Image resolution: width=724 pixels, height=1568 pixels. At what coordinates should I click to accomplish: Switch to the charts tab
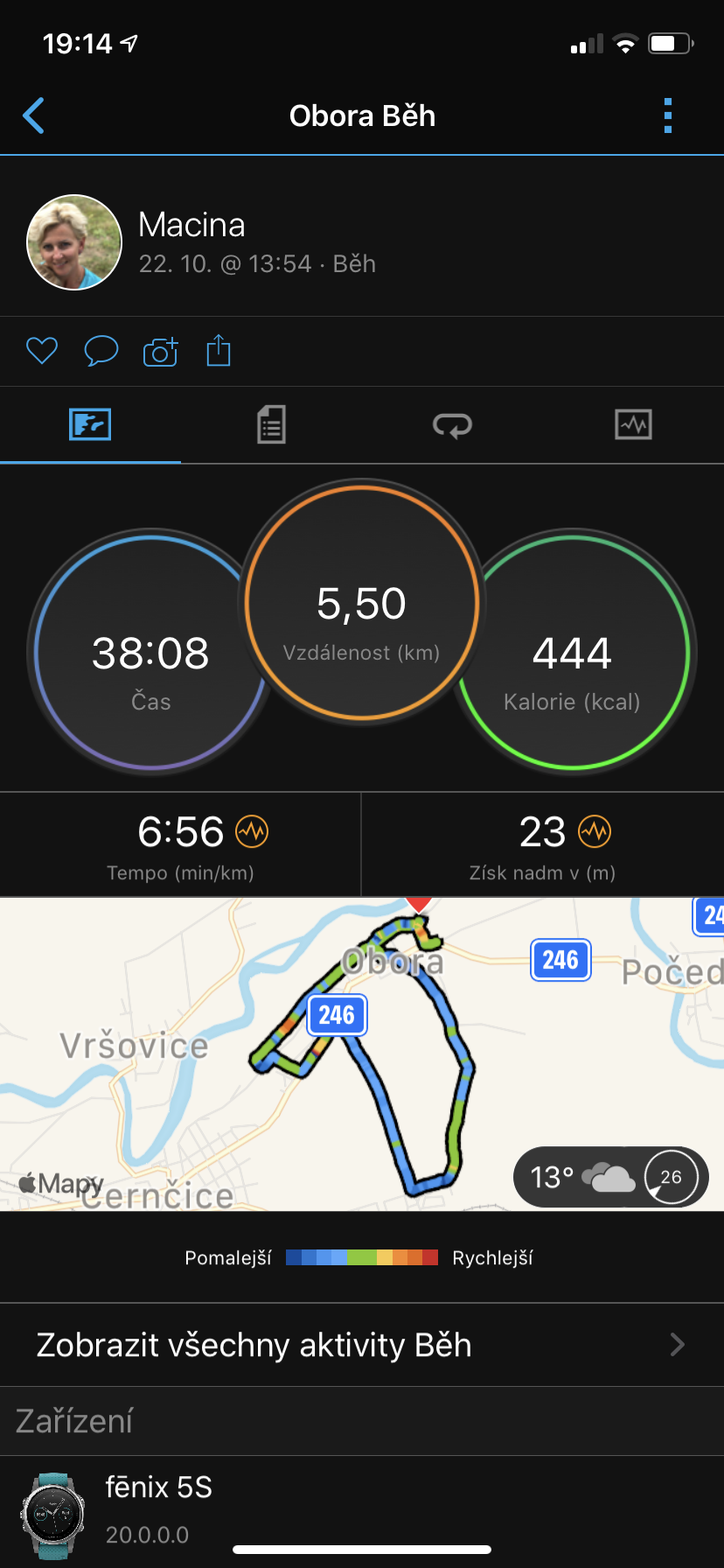coord(633,425)
